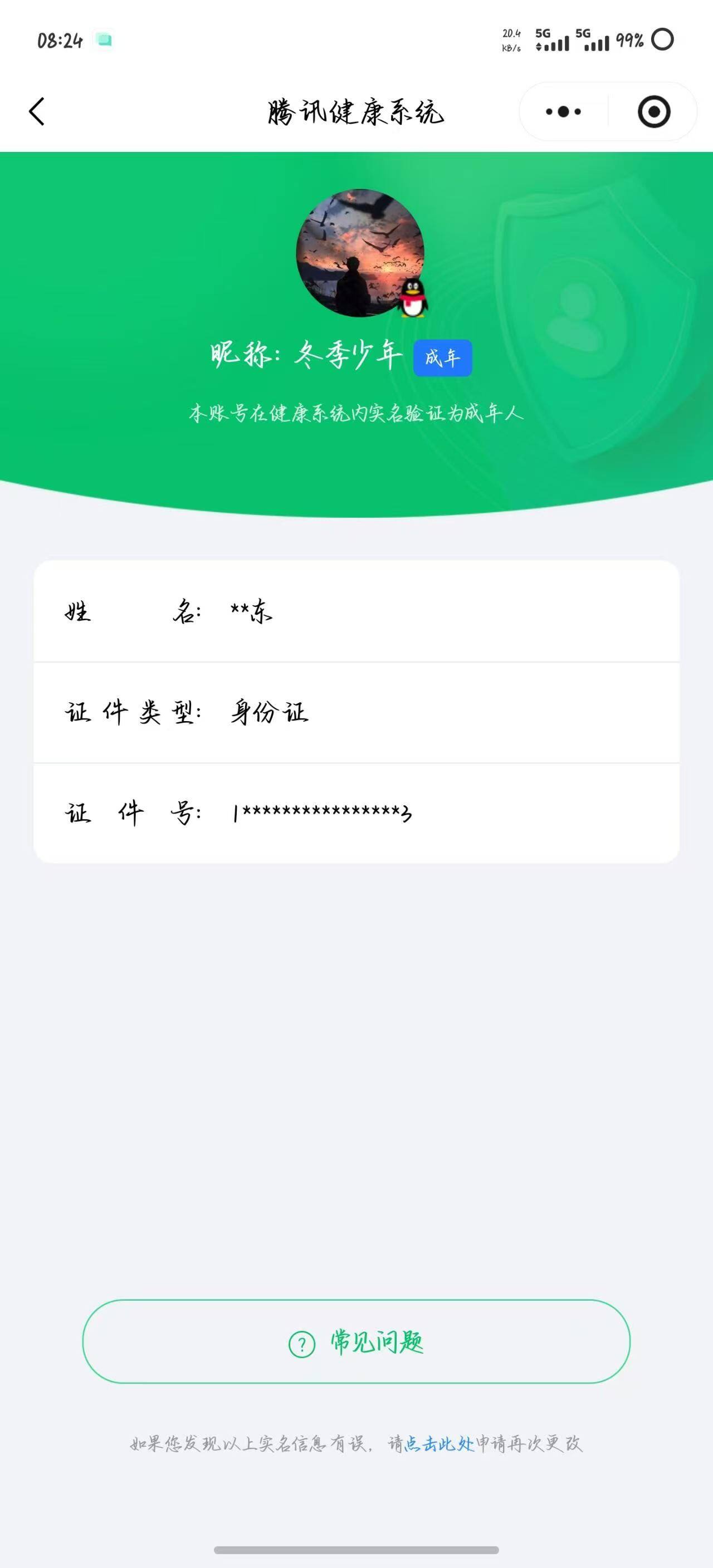Viewport: 713px width, 1568px height.
Task: Tap the blue 成年 adult status badge
Action: 442,359
